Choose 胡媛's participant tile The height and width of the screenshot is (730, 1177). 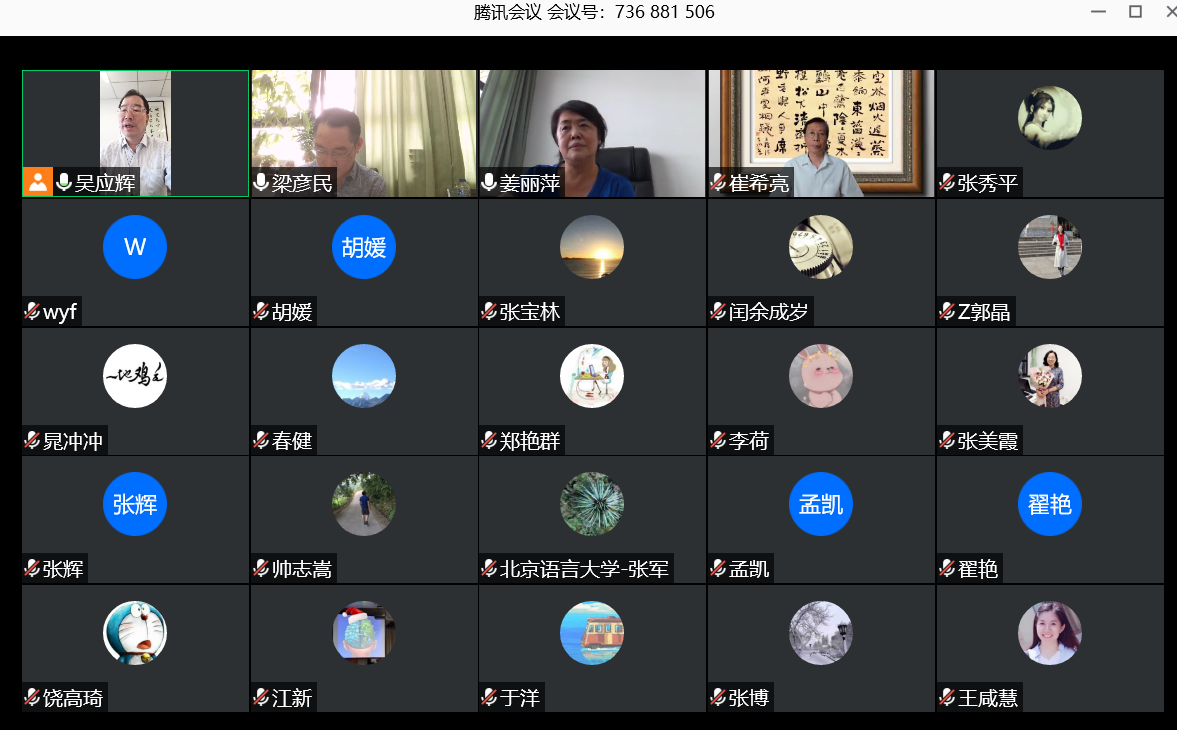tap(363, 262)
